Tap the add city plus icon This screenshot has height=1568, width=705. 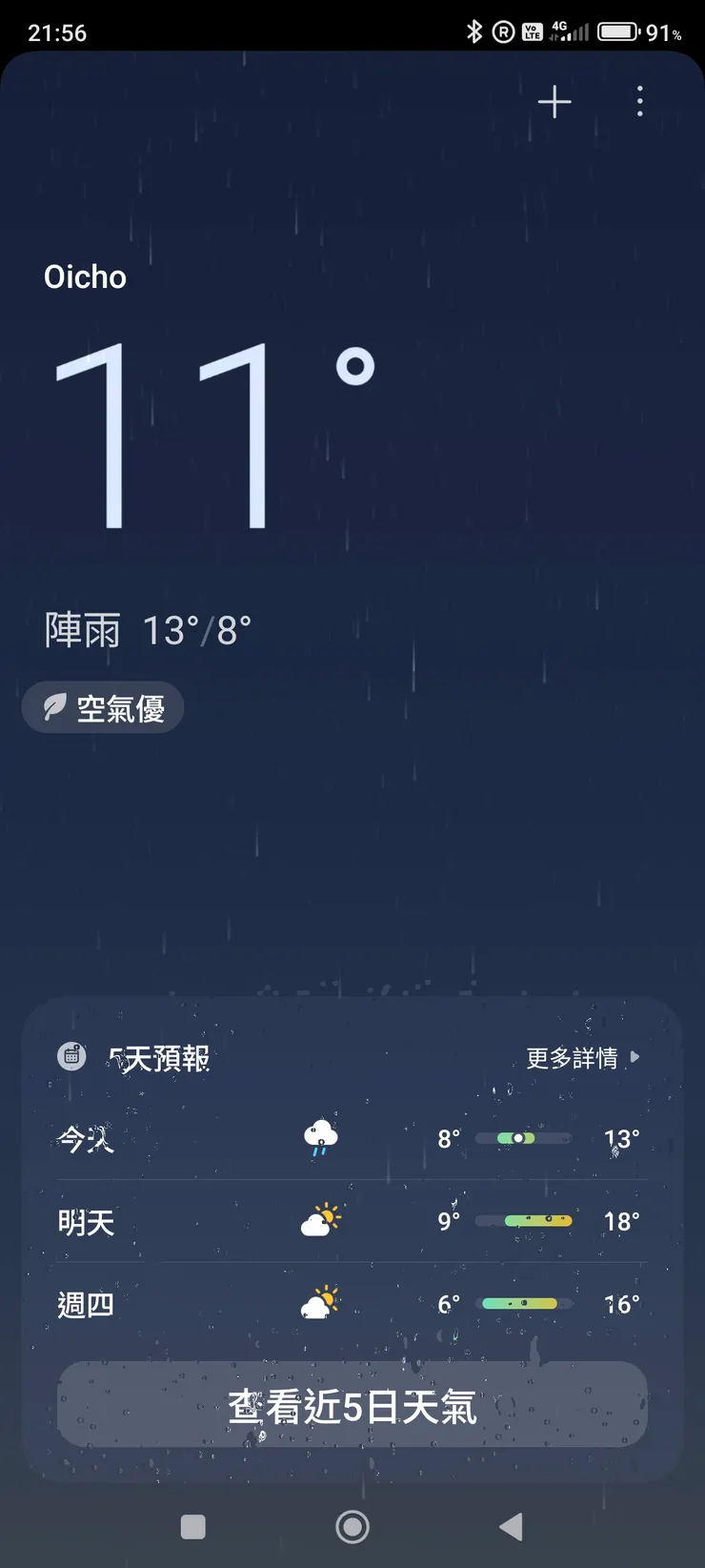coord(554,102)
